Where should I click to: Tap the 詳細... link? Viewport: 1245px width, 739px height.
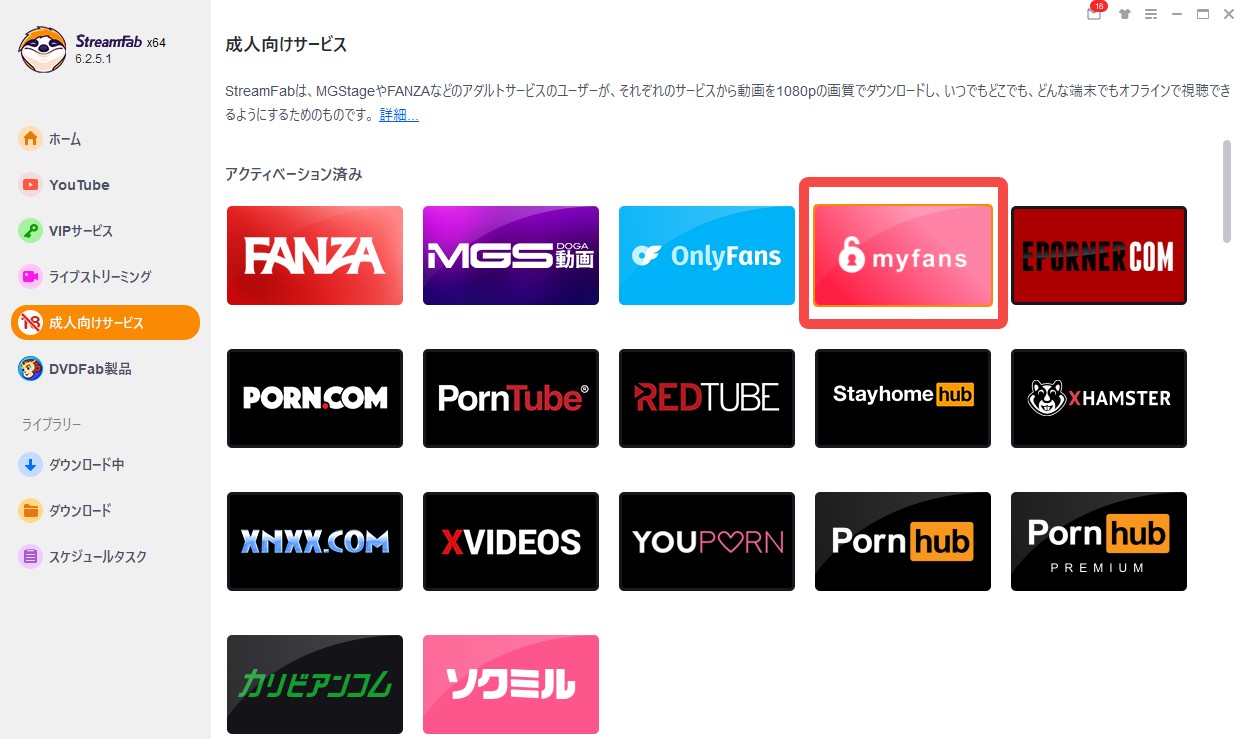(398, 116)
